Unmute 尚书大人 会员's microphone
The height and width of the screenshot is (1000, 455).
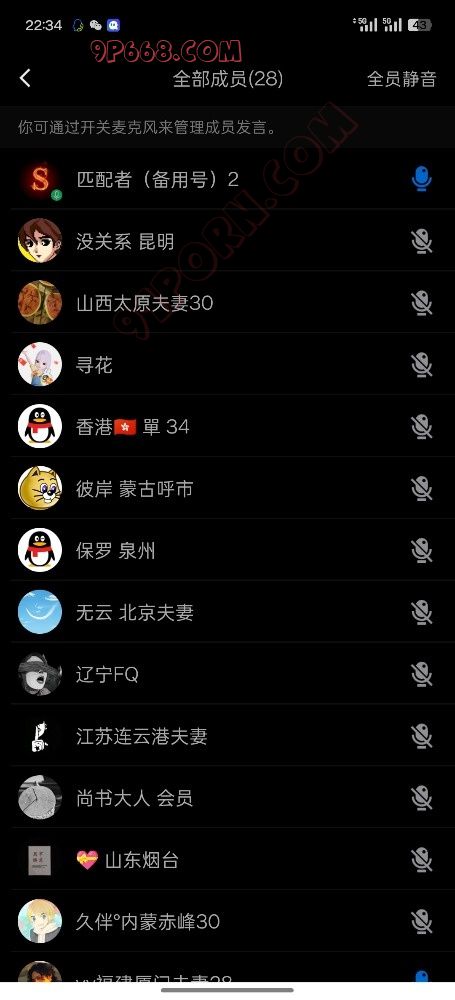(x=422, y=798)
